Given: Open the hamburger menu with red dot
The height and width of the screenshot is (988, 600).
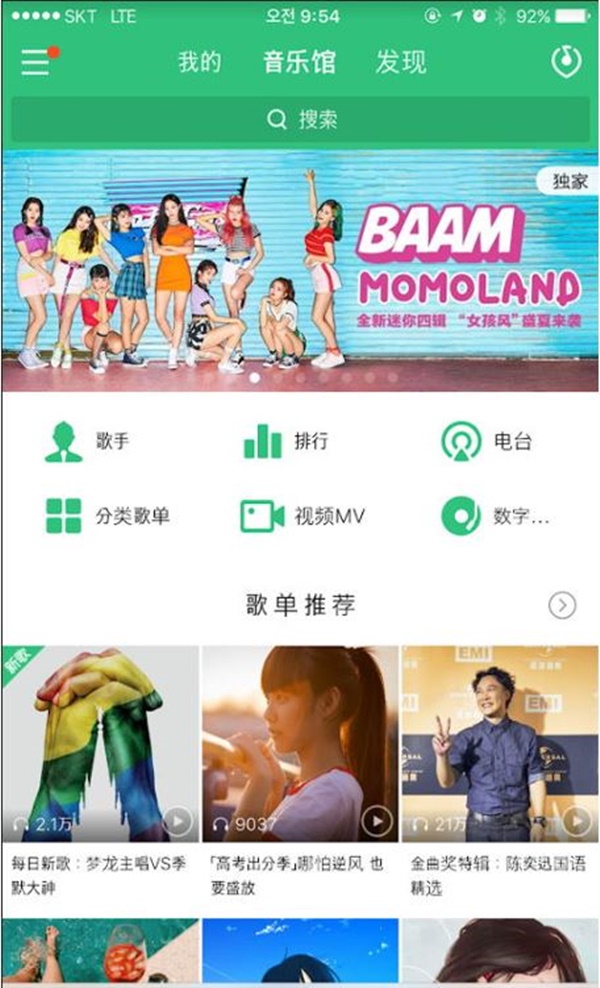Looking at the screenshot, I should pyautogui.click(x=39, y=61).
